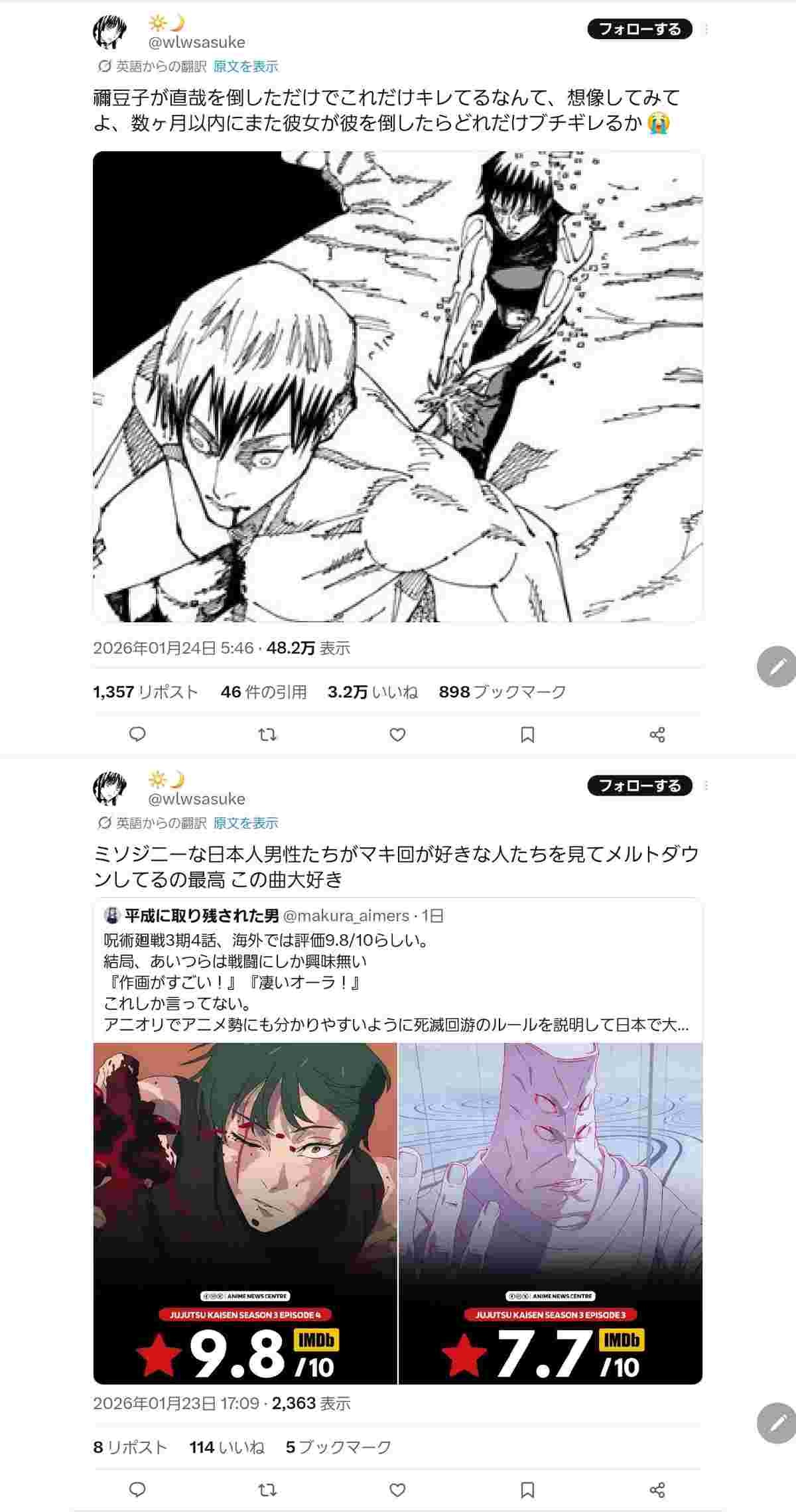Open the manga image in first post
The width and height of the screenshot is (796, 1512).
click(x=397, y=386)
